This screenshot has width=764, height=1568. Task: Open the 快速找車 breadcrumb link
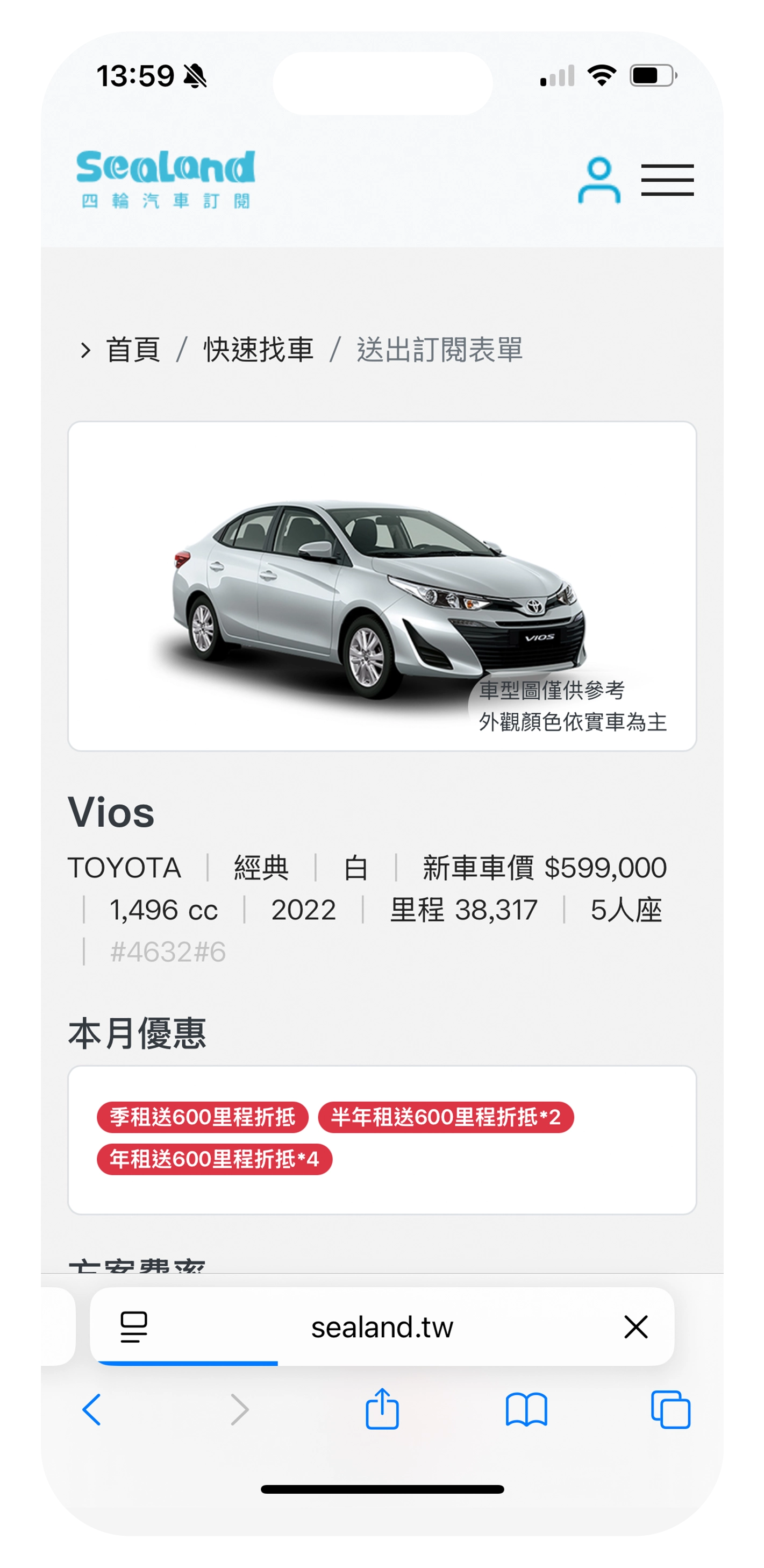[259, 350]
